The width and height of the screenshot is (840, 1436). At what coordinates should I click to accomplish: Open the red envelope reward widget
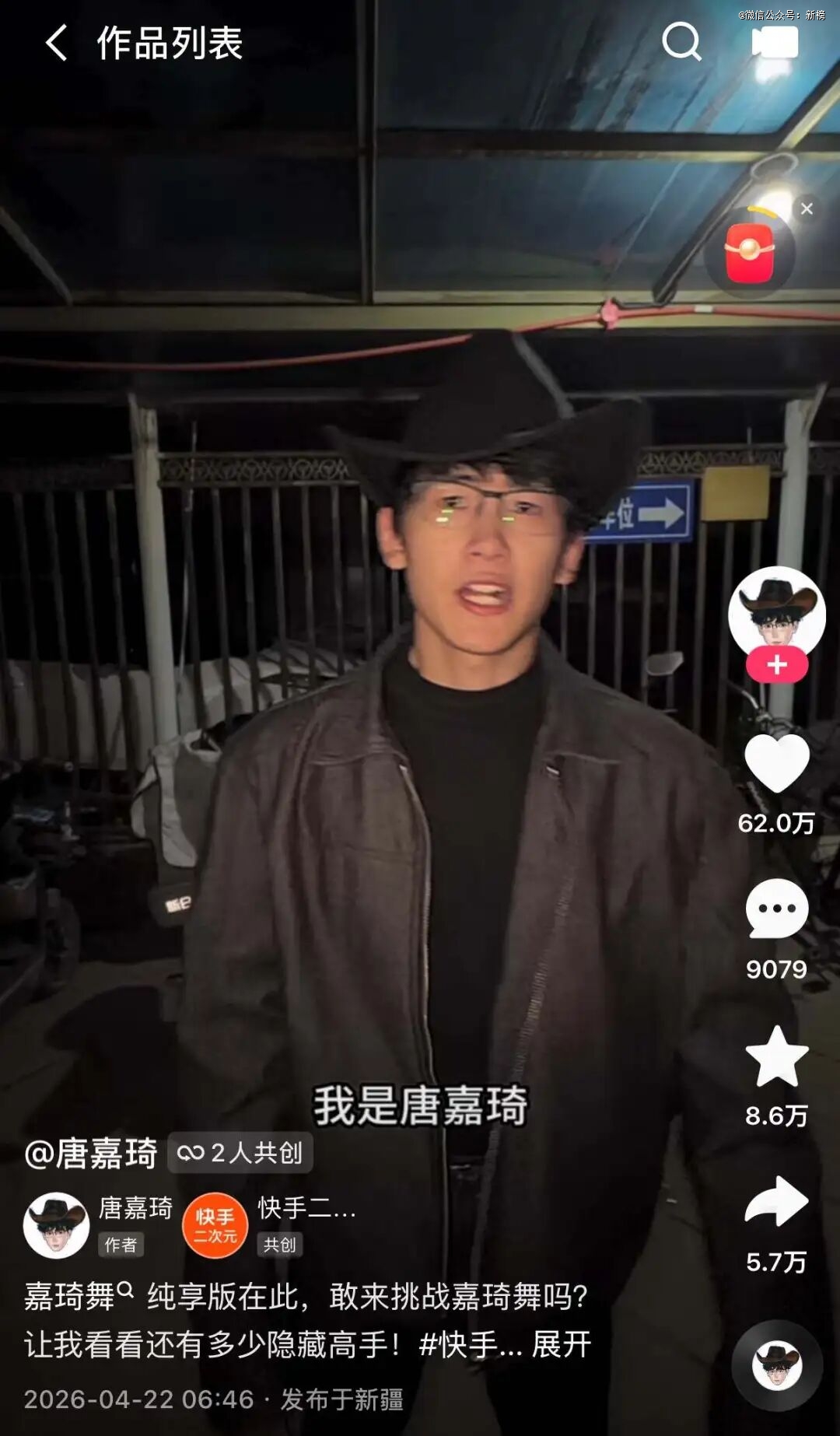coord(750,252)
